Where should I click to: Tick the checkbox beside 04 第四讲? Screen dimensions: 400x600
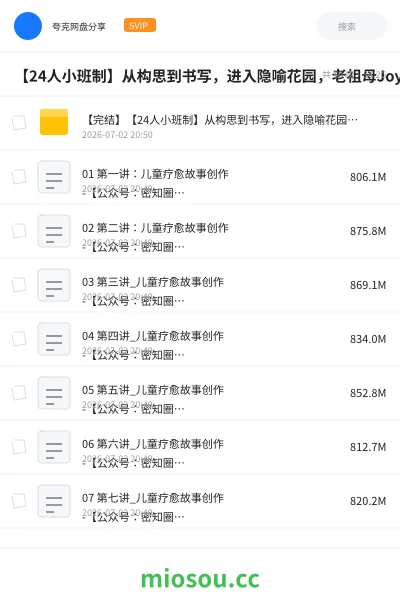[x=19, y=339]
